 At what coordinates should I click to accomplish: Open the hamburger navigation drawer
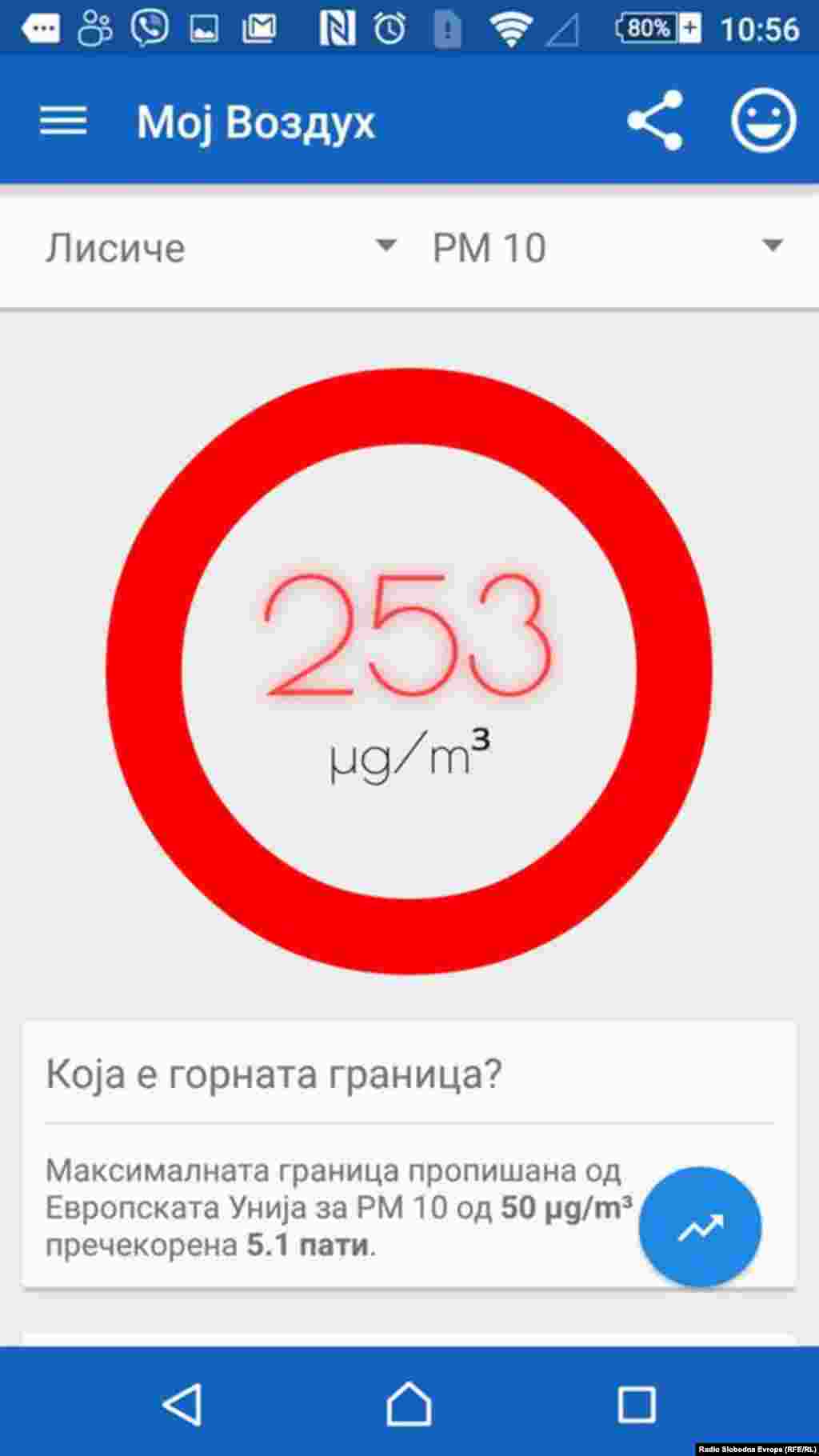[63, 122]
